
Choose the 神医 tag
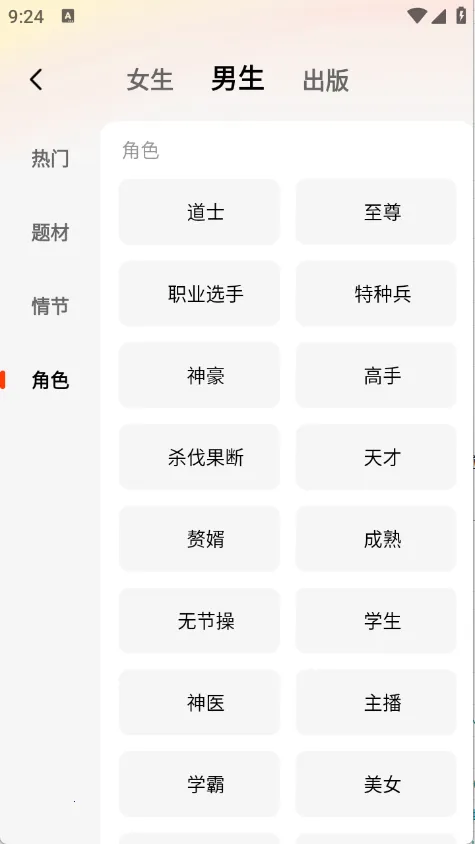(199, 703)
